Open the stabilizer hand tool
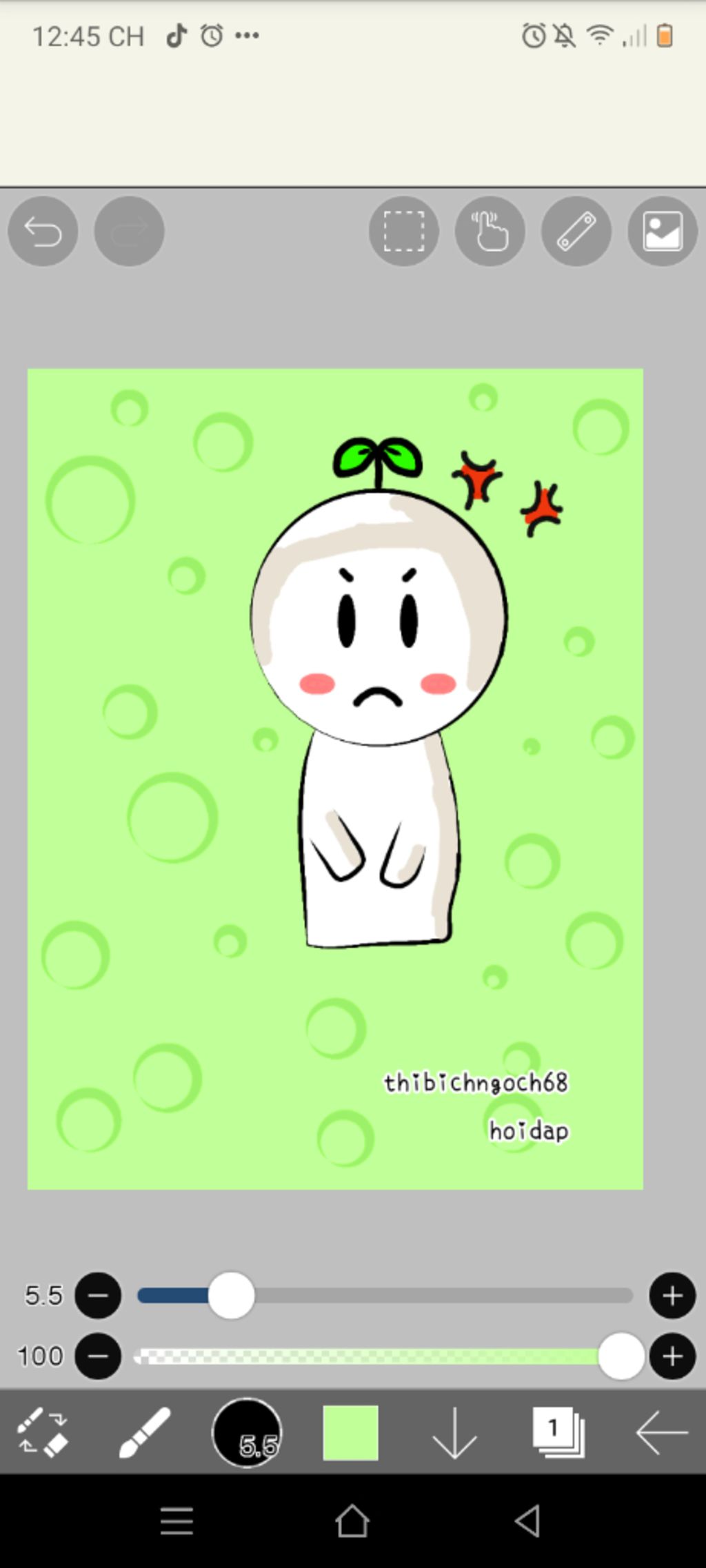 pos(490,232)
